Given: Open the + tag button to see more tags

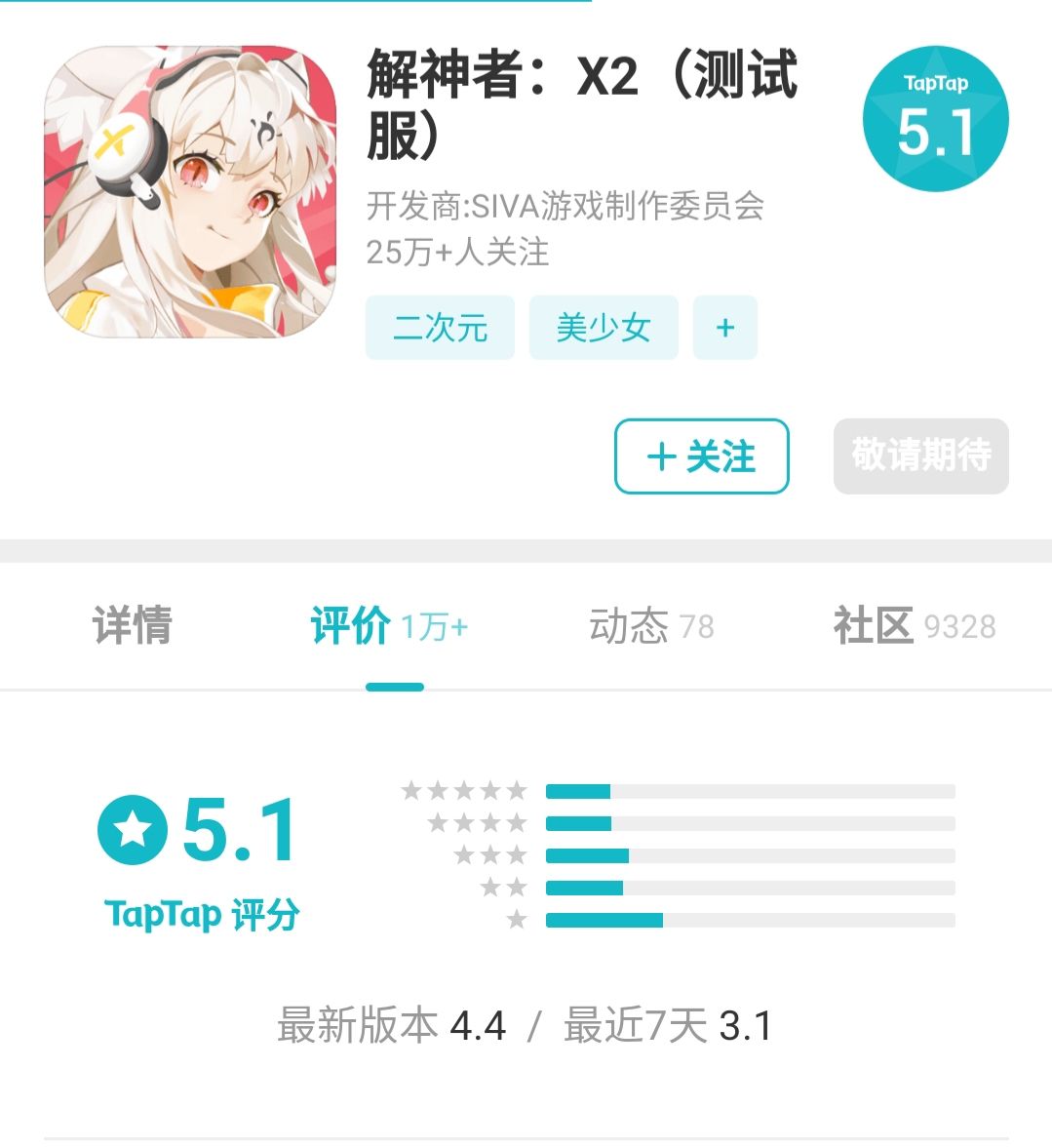Looking at the screenshot, I should click(x=724, y=329).
